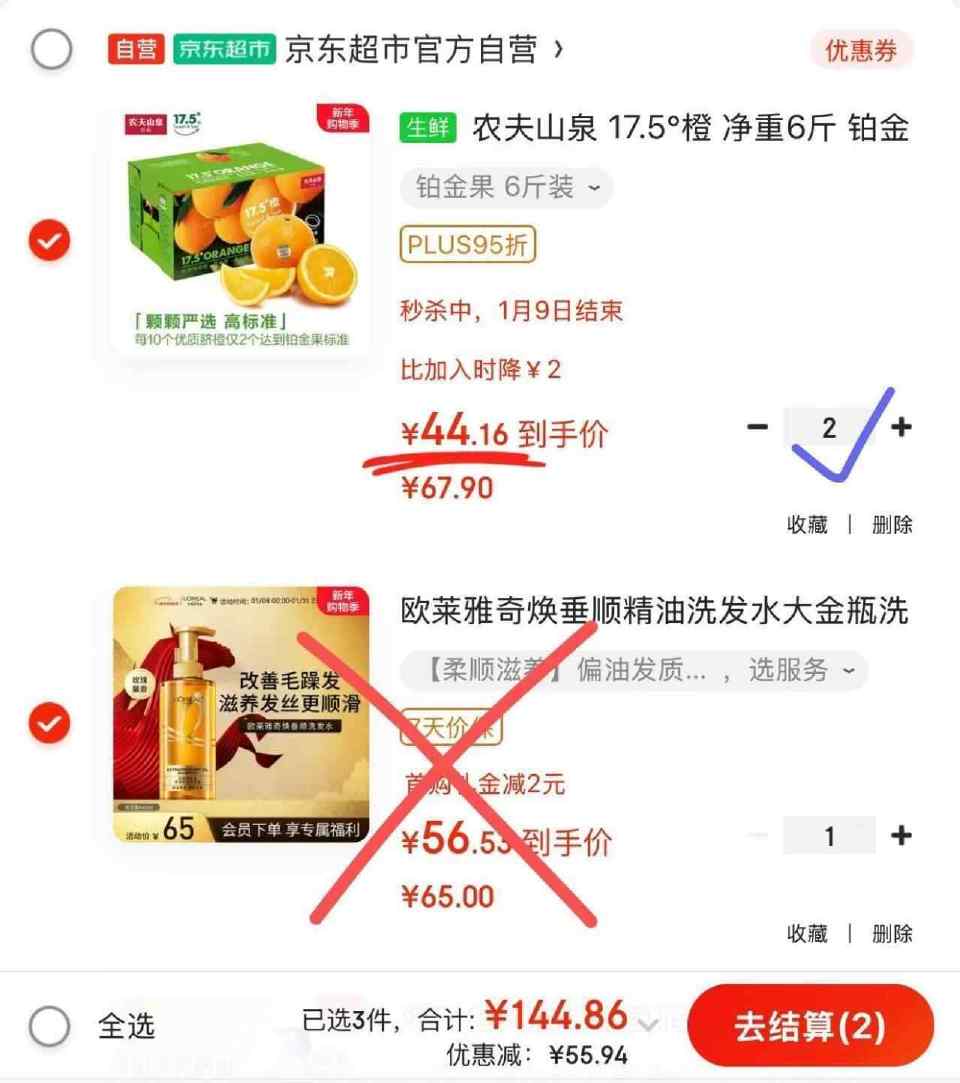This screenshot has width=960, height=1083.
Task: Open 优惠券 coupons for this store
Action: point(860,50)
